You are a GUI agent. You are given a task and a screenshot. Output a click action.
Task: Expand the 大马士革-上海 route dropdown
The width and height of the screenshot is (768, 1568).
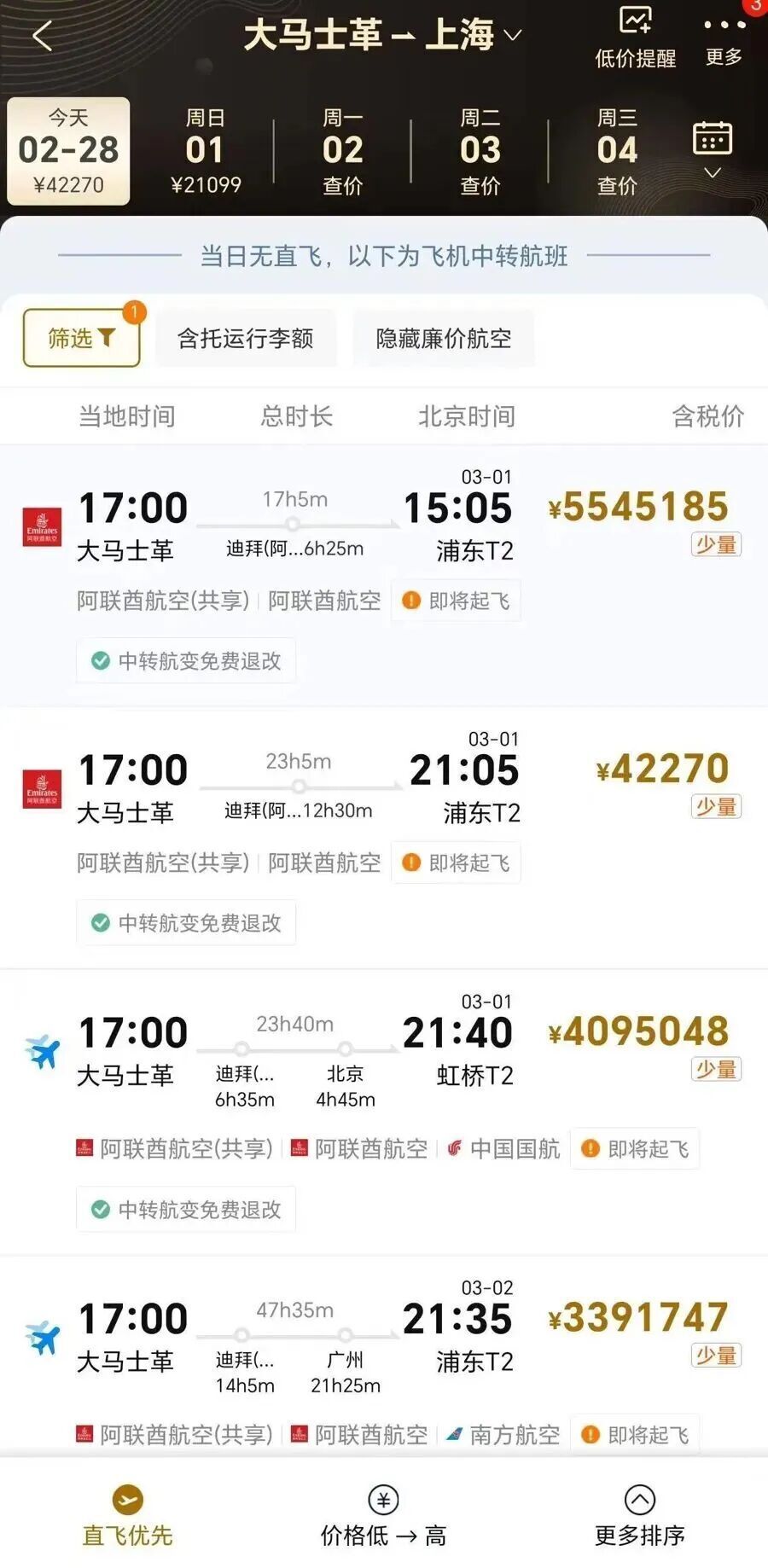tap(512, 36)
